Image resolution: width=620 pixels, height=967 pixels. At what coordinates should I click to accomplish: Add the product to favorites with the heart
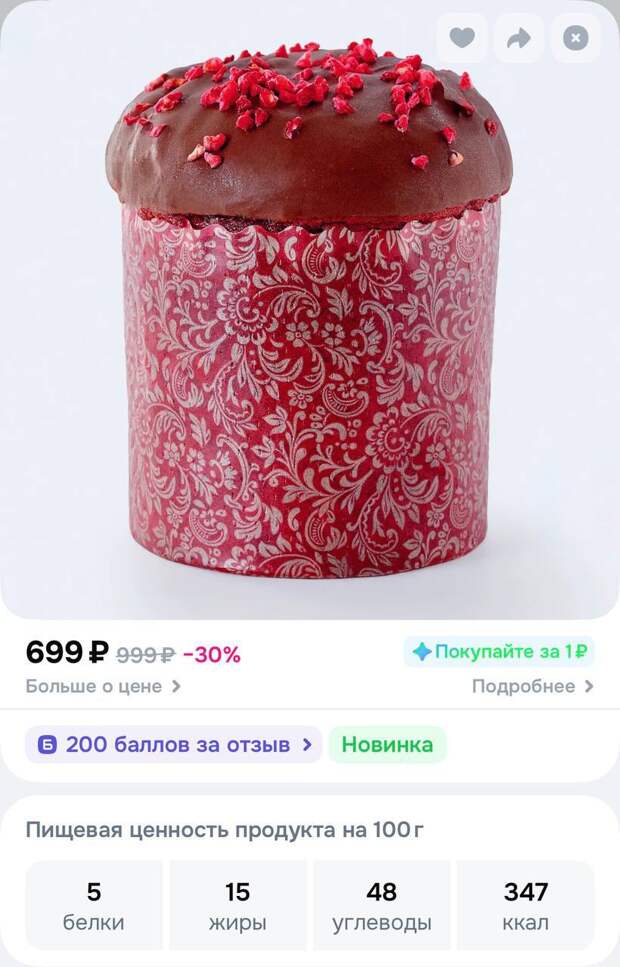click(x=461, y=38)
